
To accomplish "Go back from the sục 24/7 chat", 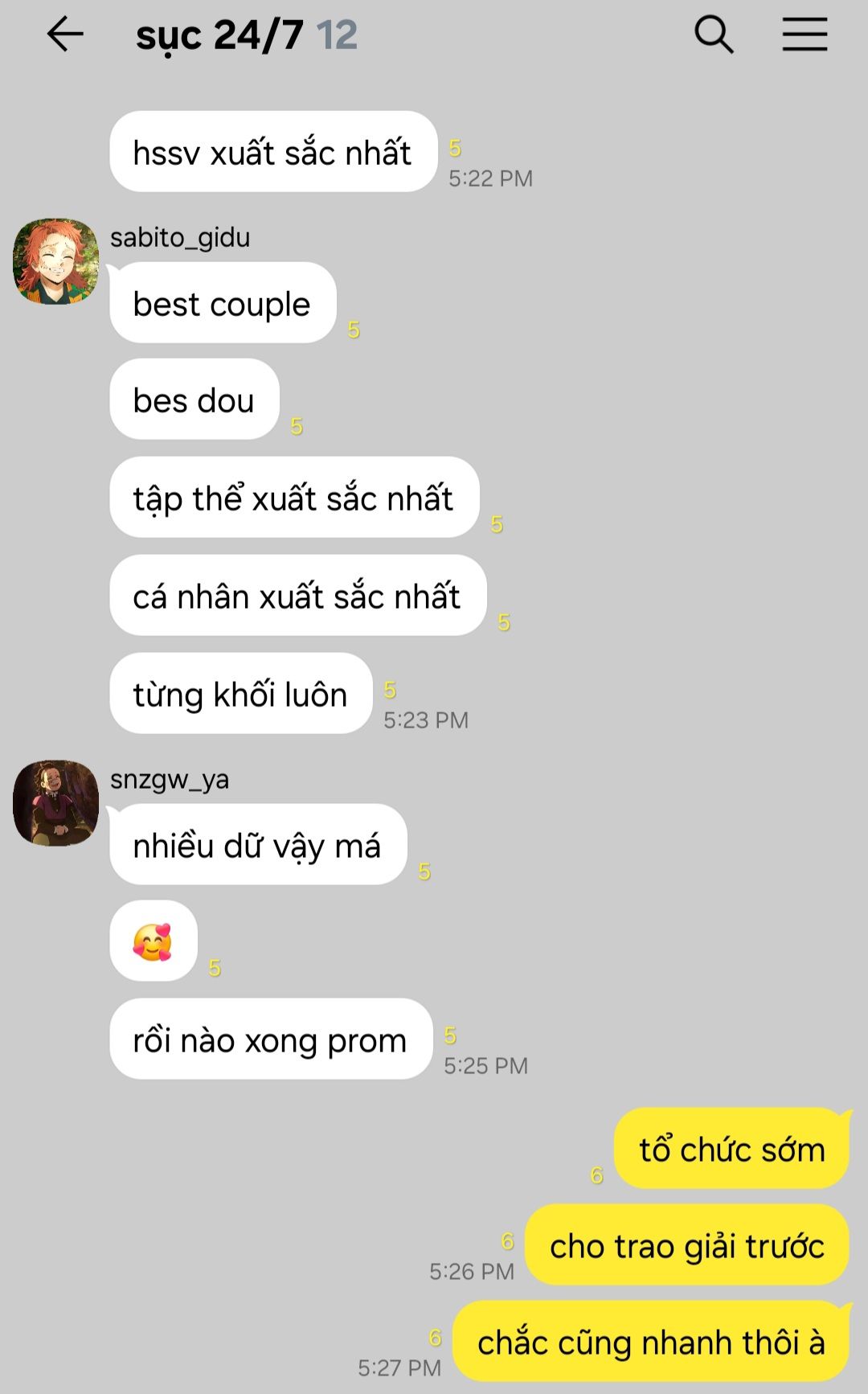I will click(x=65, y=35).
